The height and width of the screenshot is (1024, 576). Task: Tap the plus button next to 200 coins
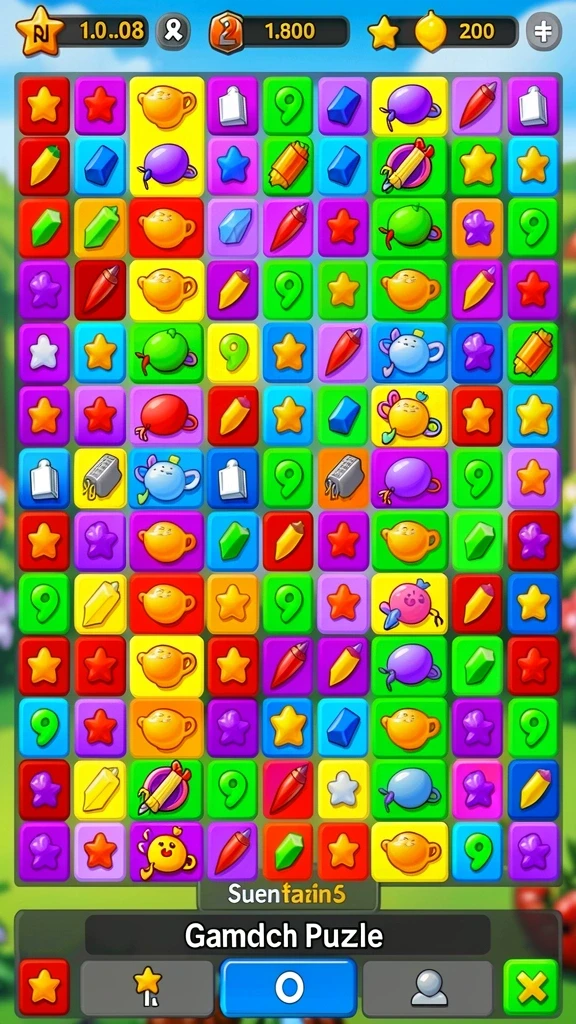click(543, 31)
